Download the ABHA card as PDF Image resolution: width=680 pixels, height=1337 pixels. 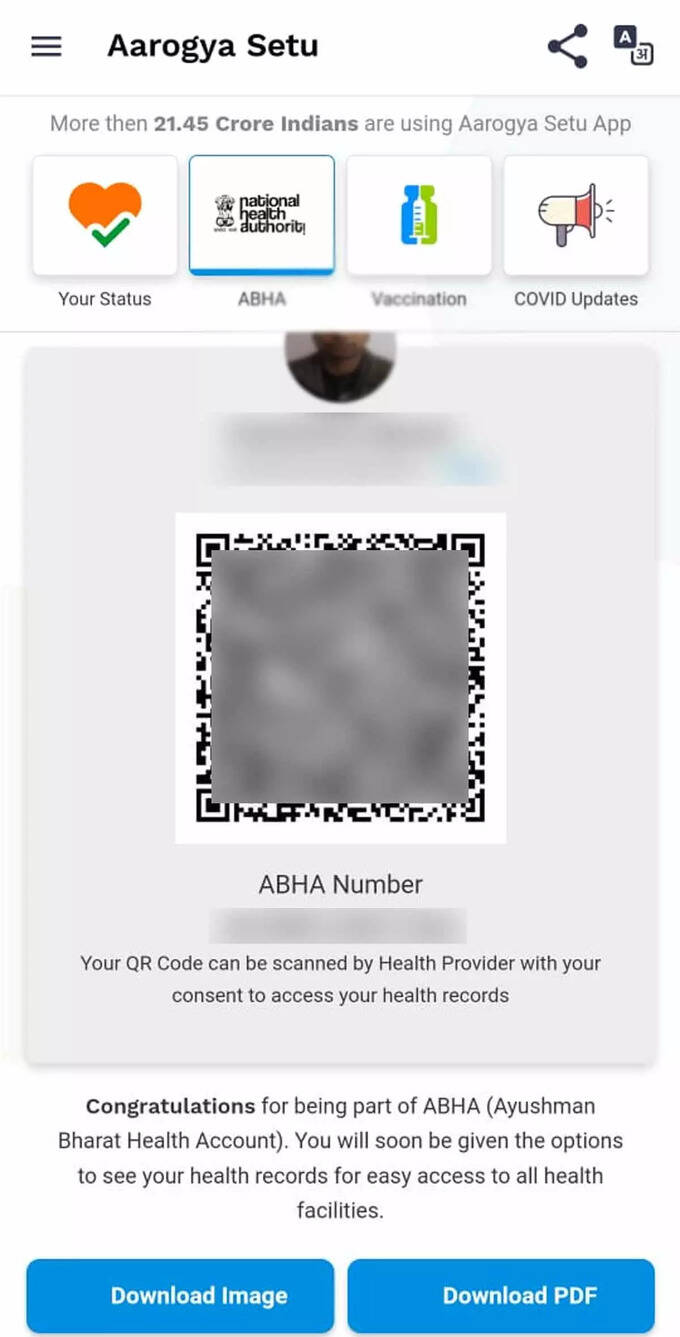pyautogui.click(x=501, y=1295)
